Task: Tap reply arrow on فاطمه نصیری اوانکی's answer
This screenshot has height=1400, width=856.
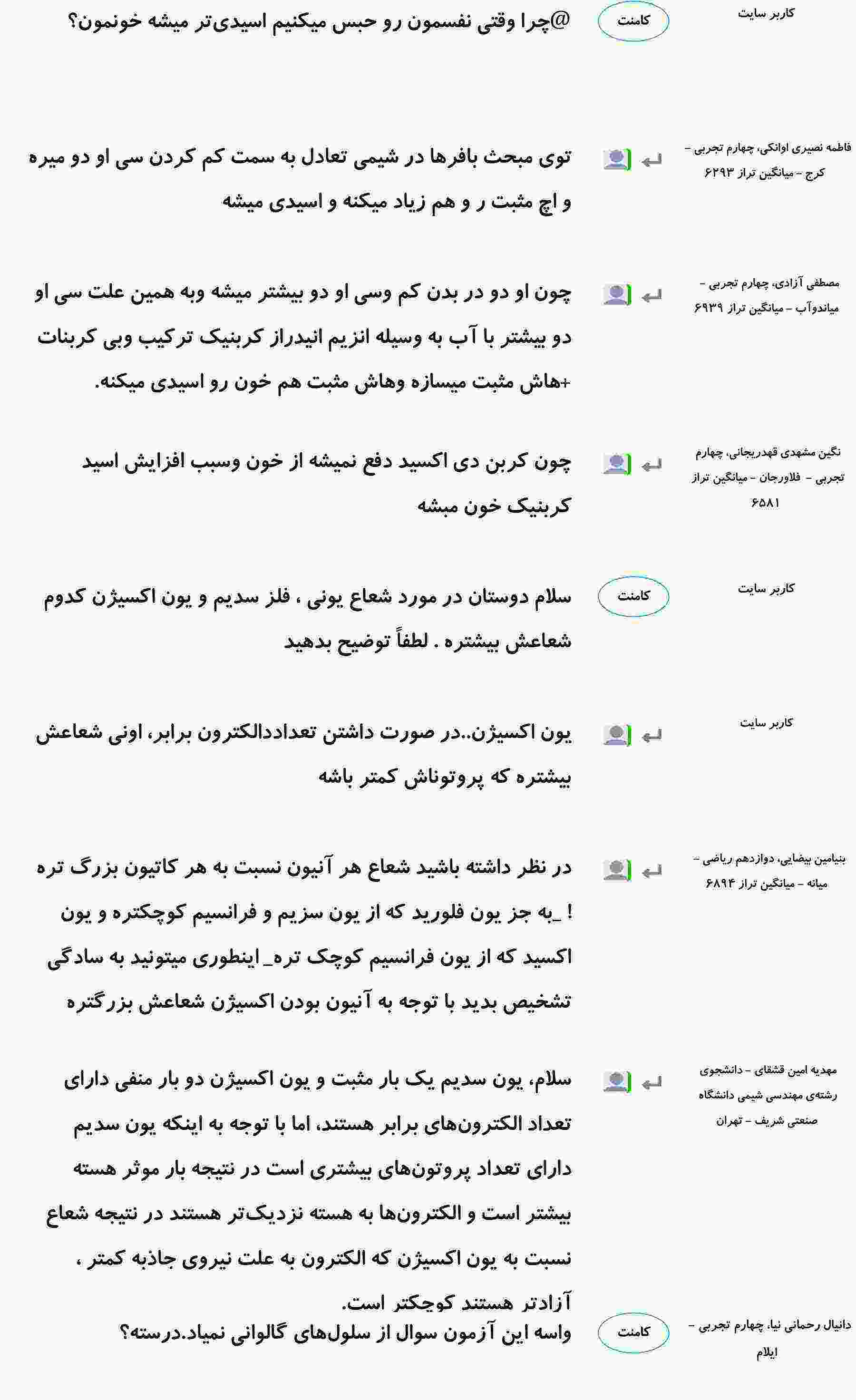Action: 652,161
